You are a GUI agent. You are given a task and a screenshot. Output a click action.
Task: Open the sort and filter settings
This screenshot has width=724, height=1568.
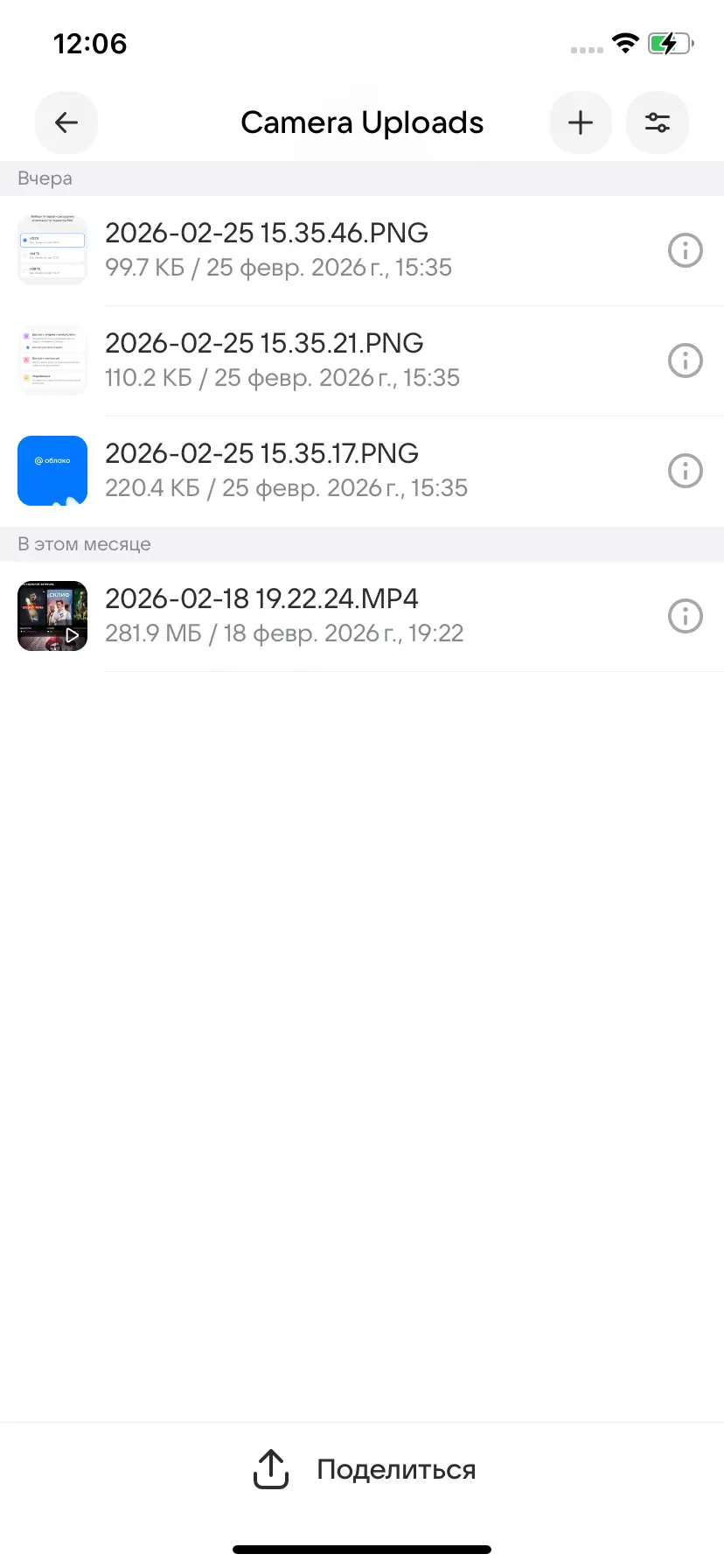(658, 122)
